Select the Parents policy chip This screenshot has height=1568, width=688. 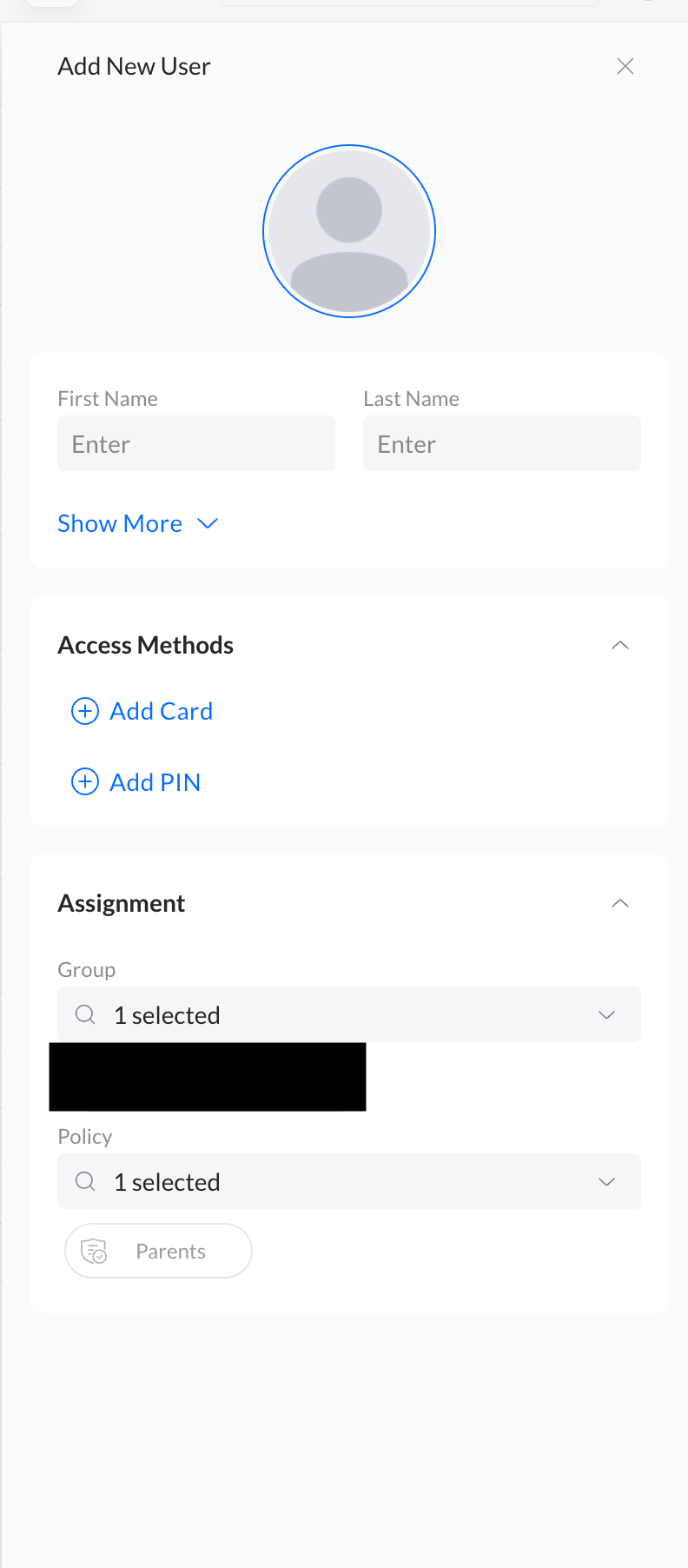[x=158, y=1251]
